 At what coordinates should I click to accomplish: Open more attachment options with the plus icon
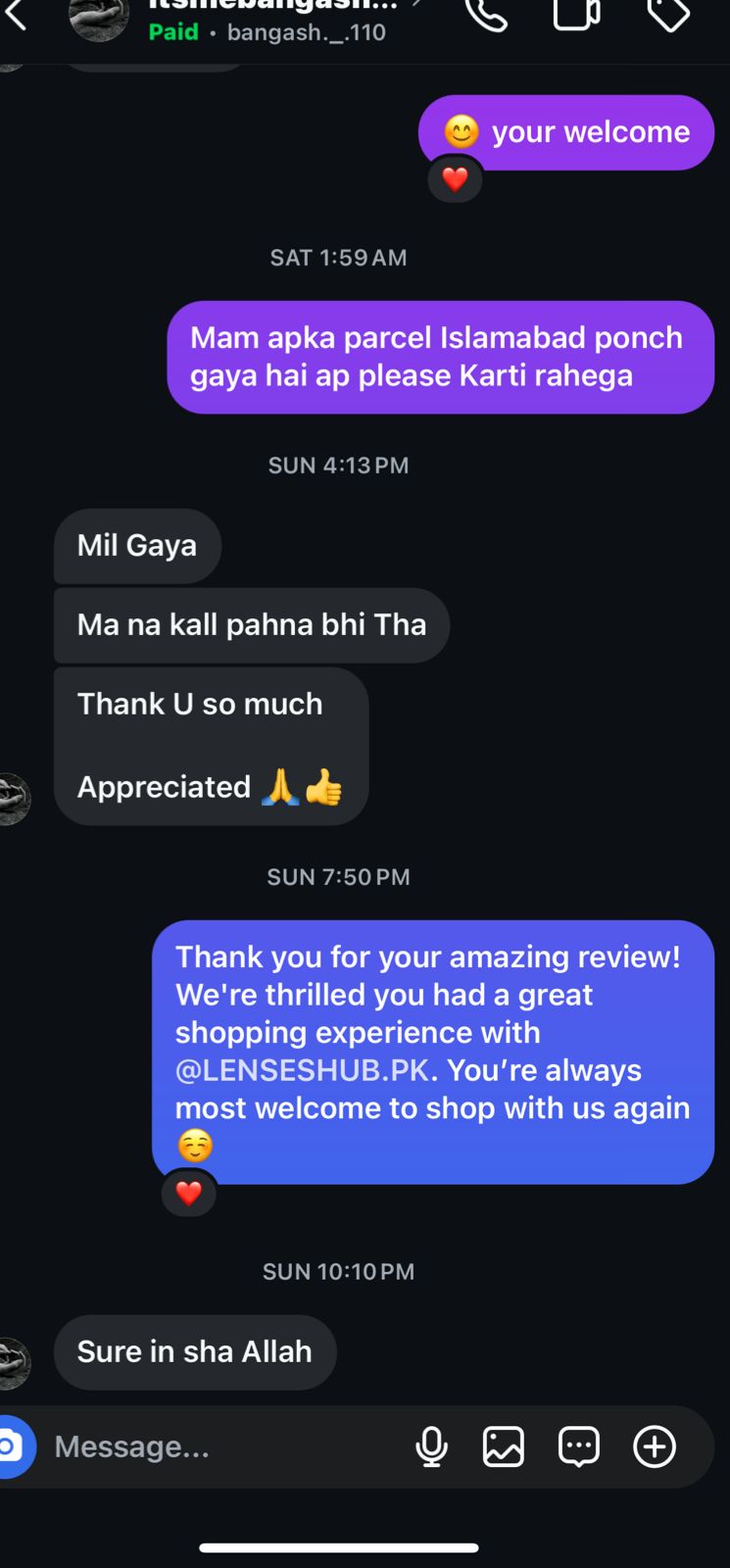[654, 1446]
